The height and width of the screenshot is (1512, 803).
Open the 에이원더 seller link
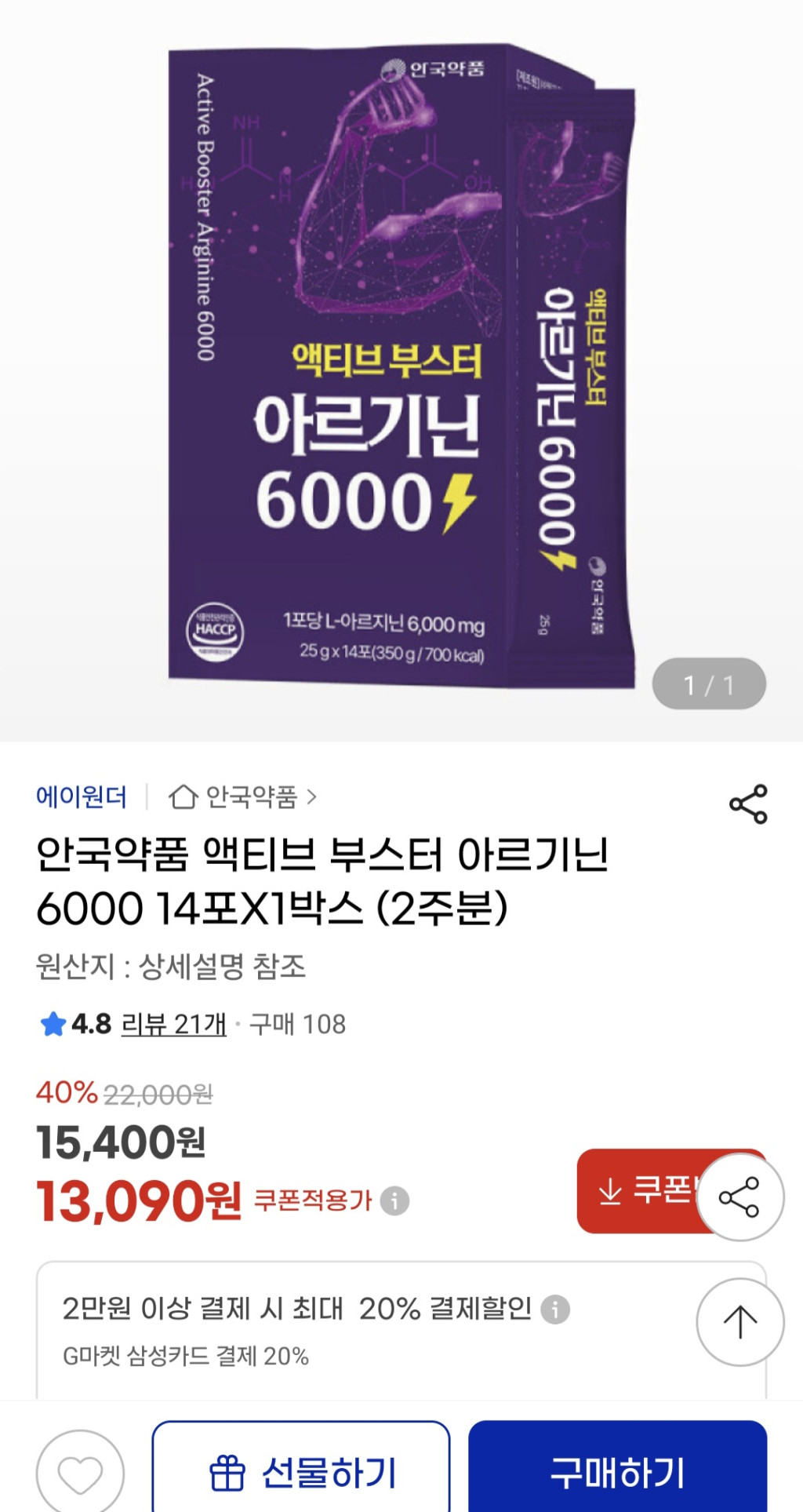coord(82,797)
